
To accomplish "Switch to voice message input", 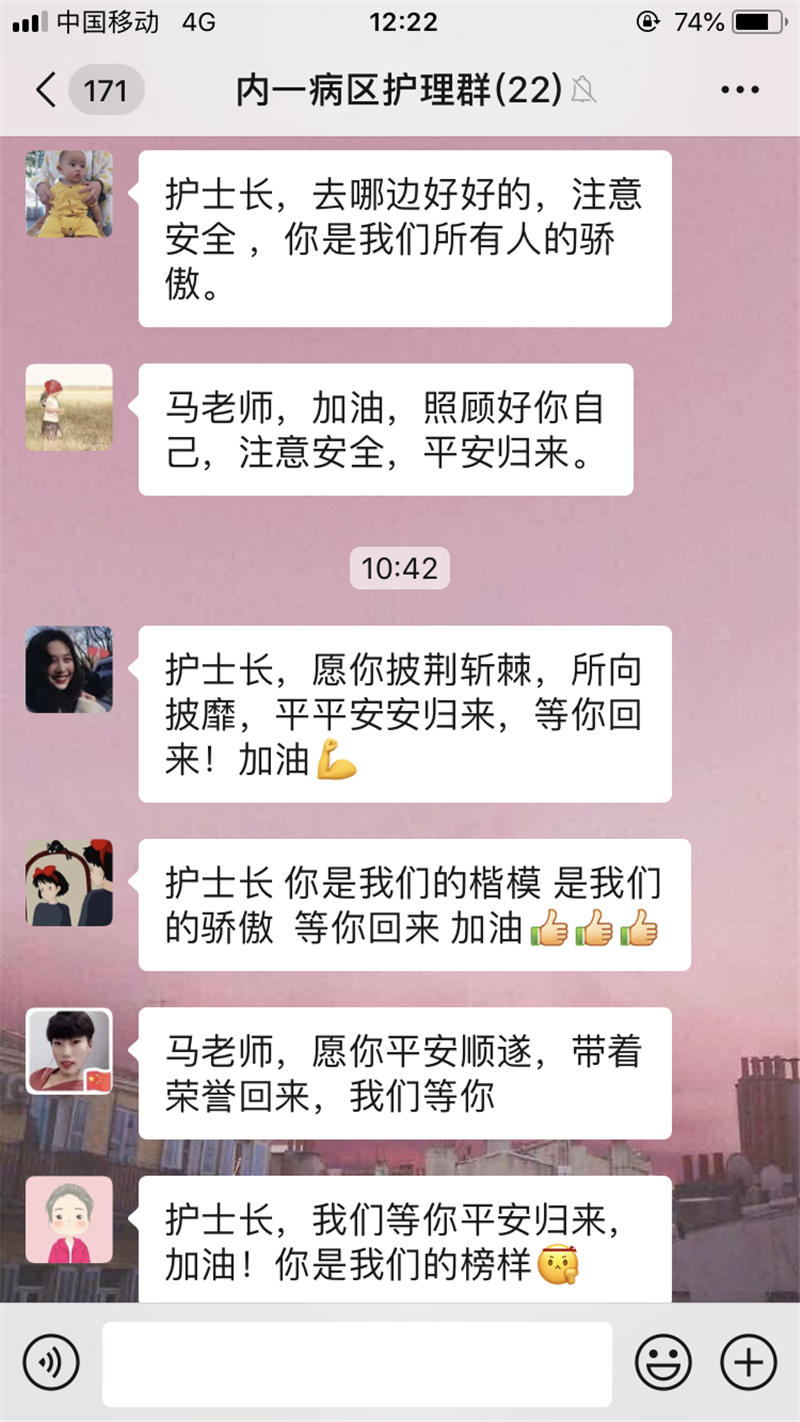I will coord(51,1362).
